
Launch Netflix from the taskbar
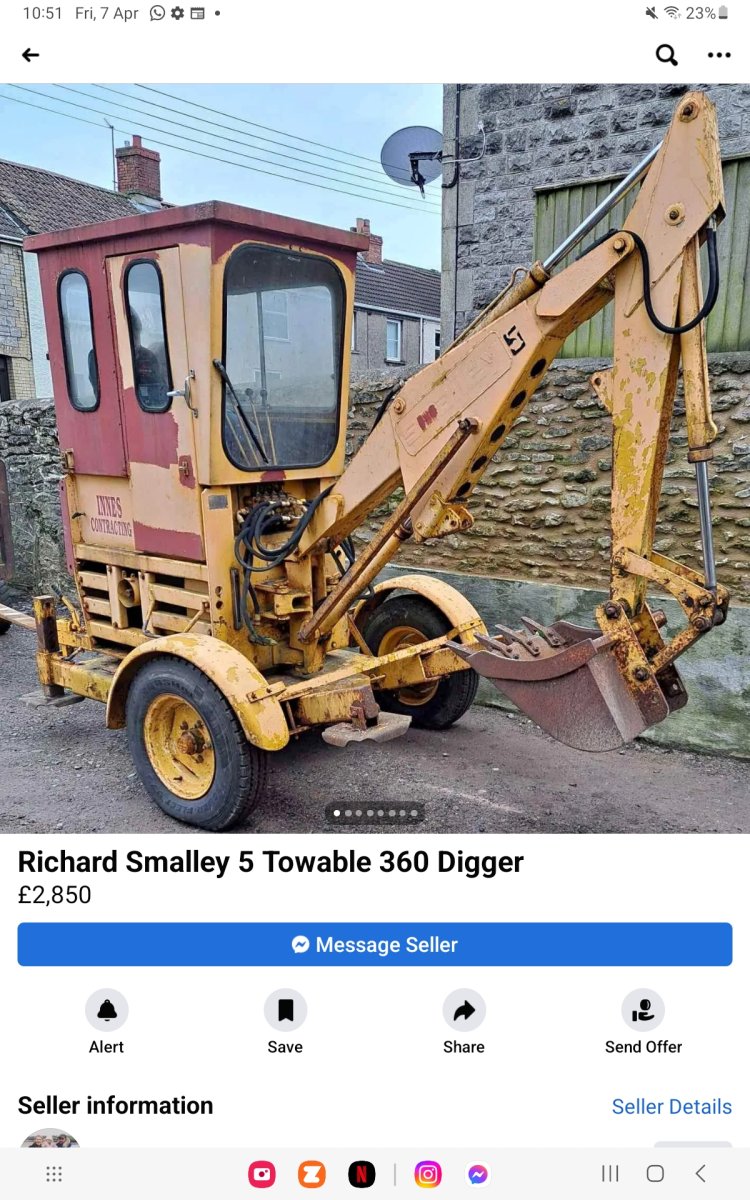[x=362, y=1174]
